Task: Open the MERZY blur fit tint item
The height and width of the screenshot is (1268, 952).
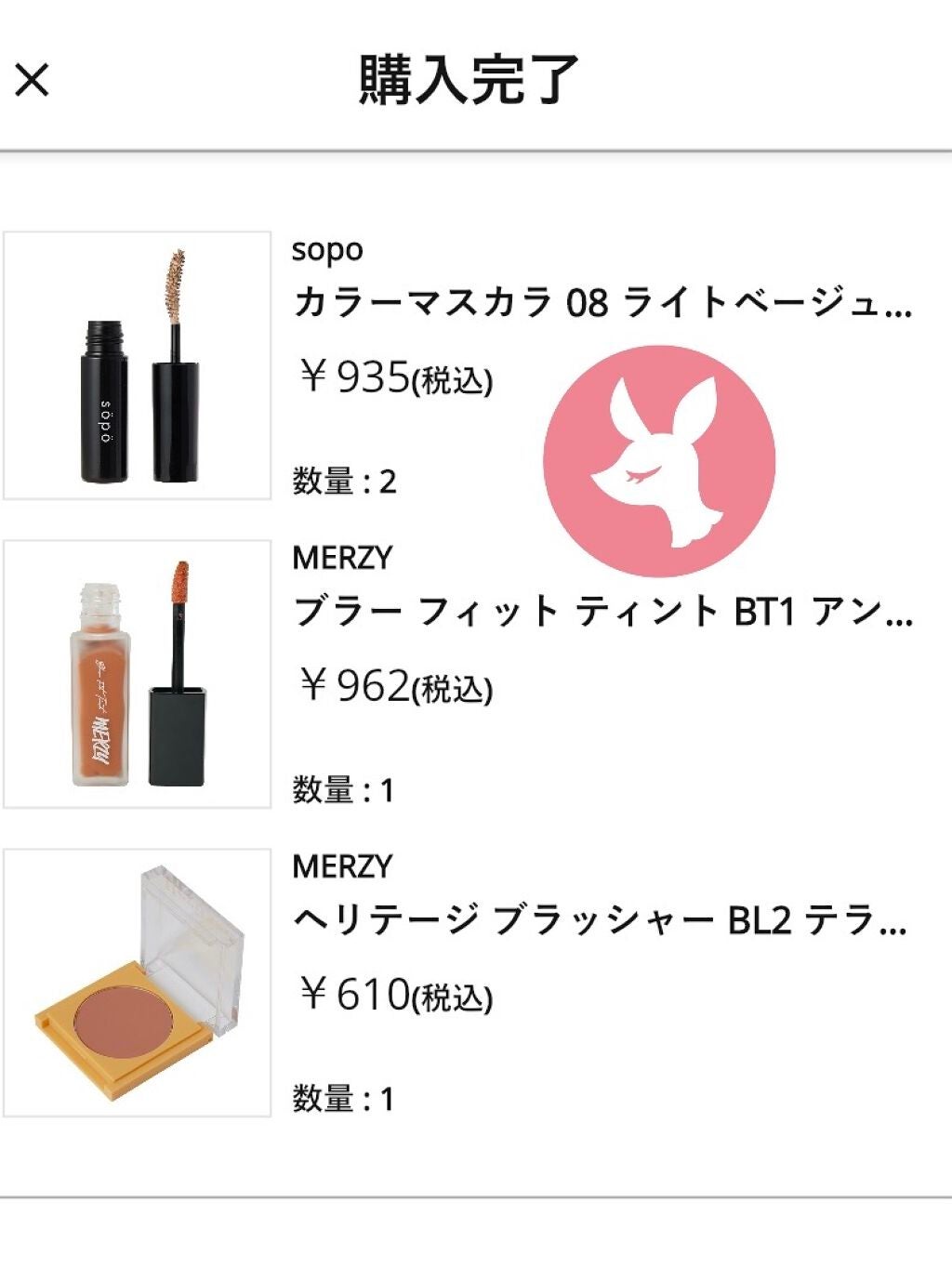Action: pos(601,612)
